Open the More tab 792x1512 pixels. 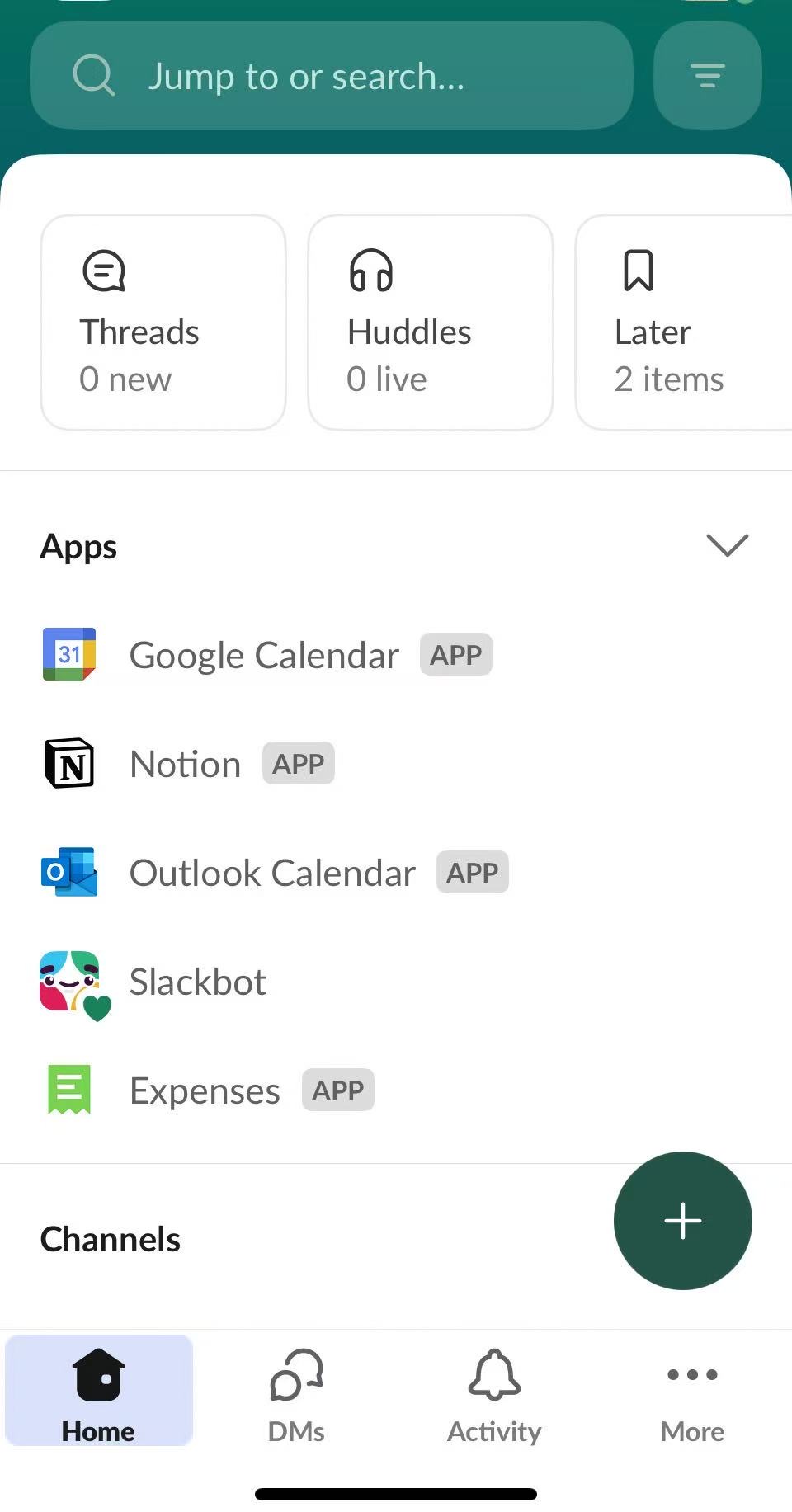(x=692, y=1393)
